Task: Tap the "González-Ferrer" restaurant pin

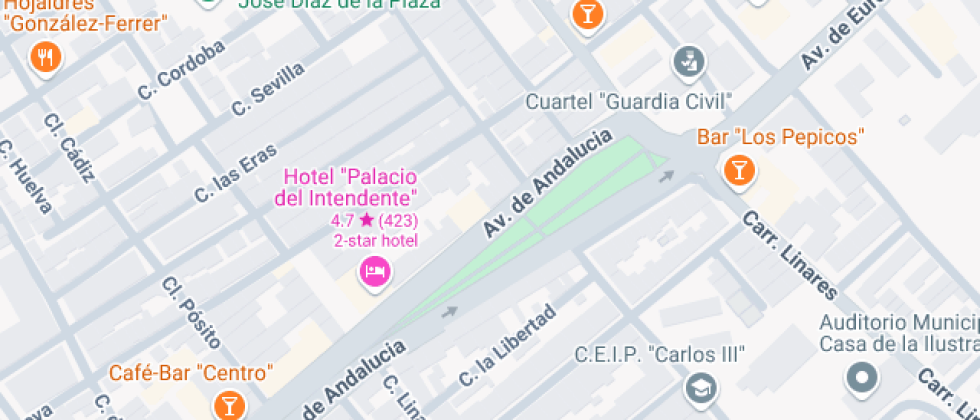Action: point(45,58)
